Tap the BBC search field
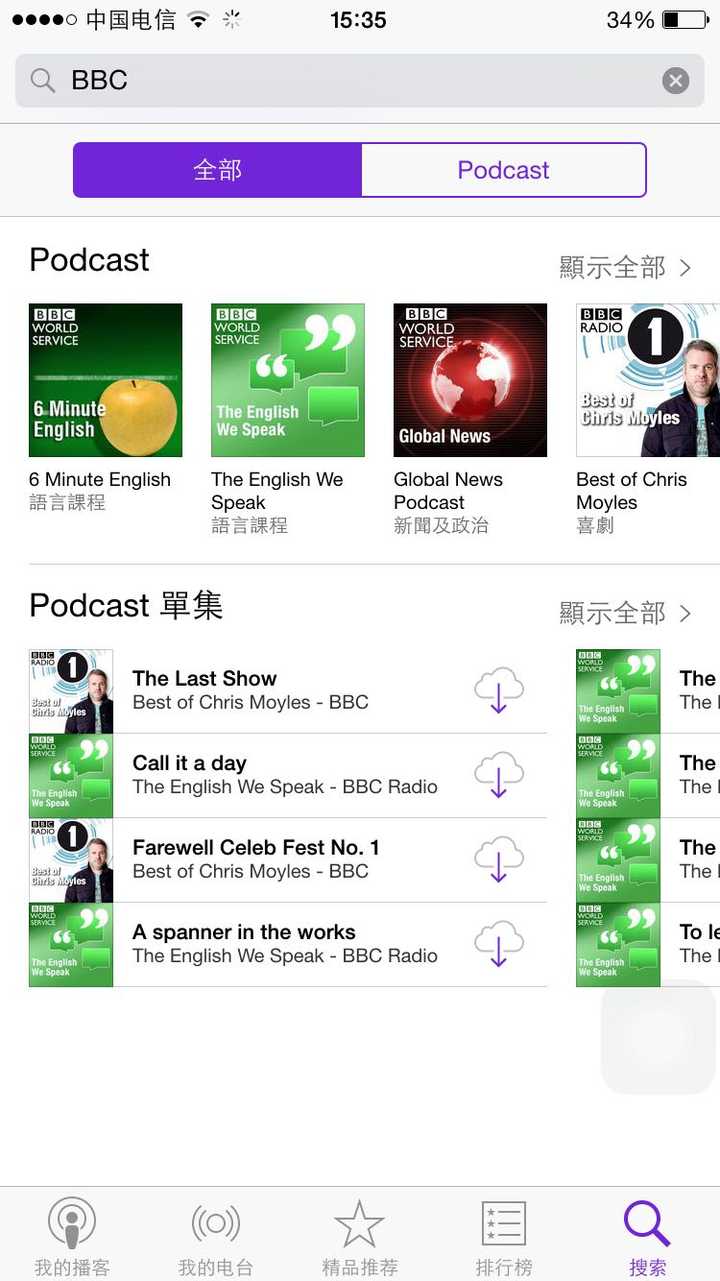Viewport: 720px width, 1281px height. coord(340,81)
